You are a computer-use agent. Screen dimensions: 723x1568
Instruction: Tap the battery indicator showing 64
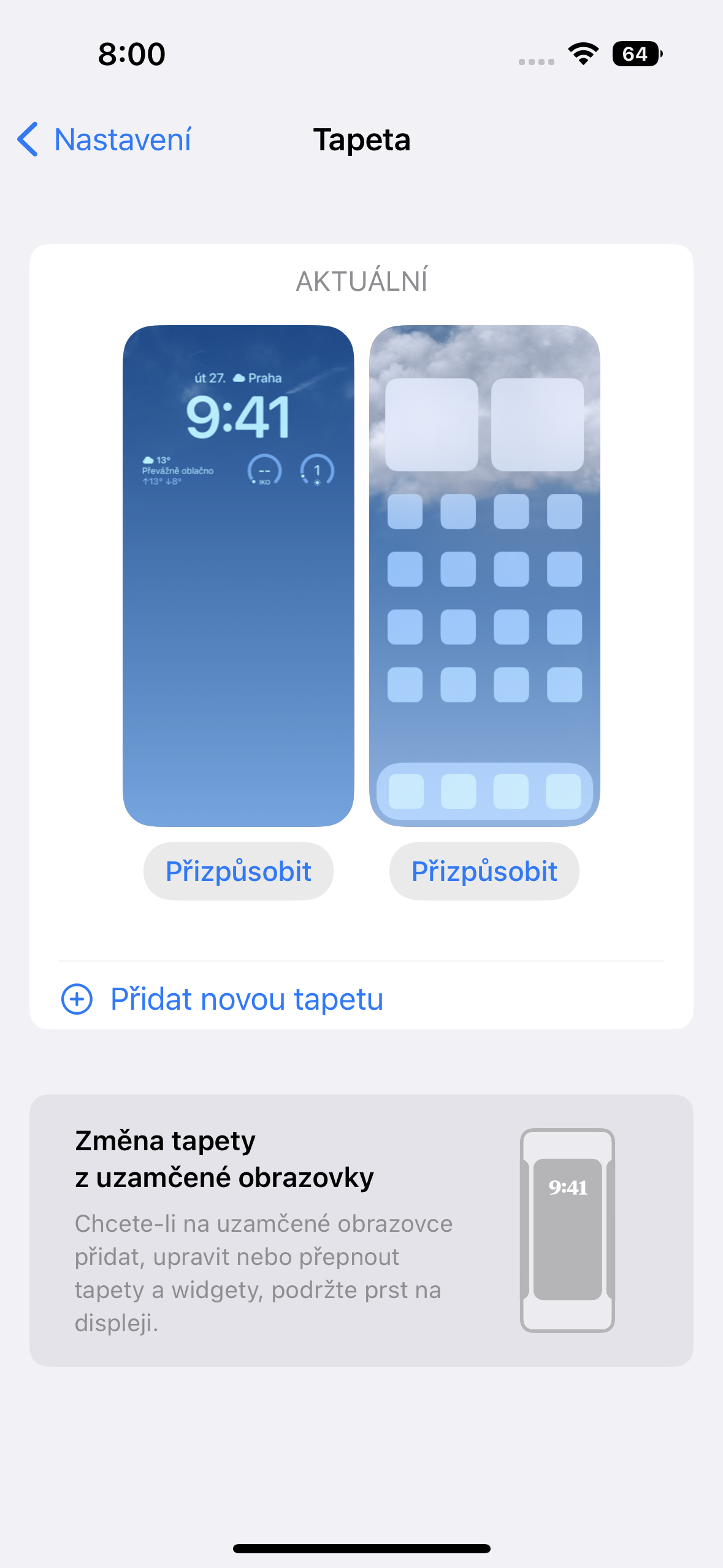pyautogui.click(x=637, y=54)
